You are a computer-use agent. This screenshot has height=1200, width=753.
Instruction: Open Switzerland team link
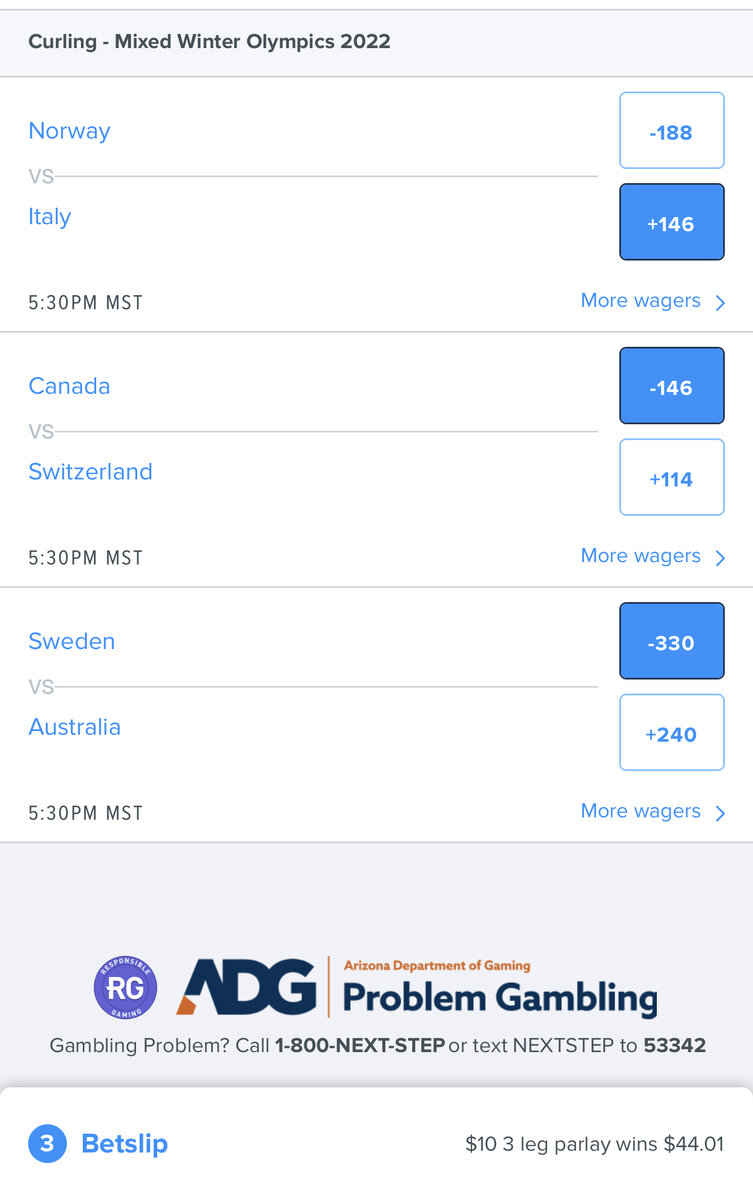90,472
